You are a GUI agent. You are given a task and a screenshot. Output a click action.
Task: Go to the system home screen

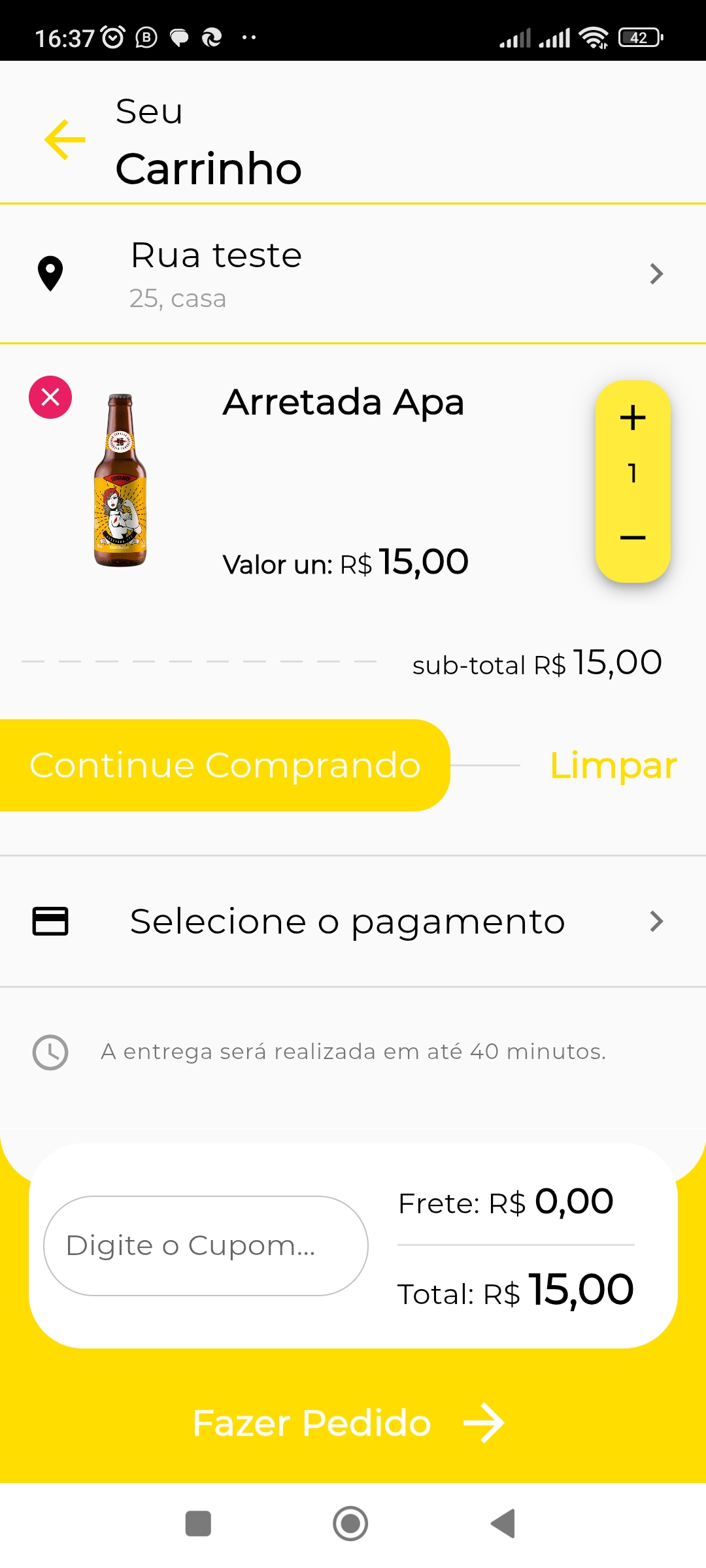(x=350, y=1524)
